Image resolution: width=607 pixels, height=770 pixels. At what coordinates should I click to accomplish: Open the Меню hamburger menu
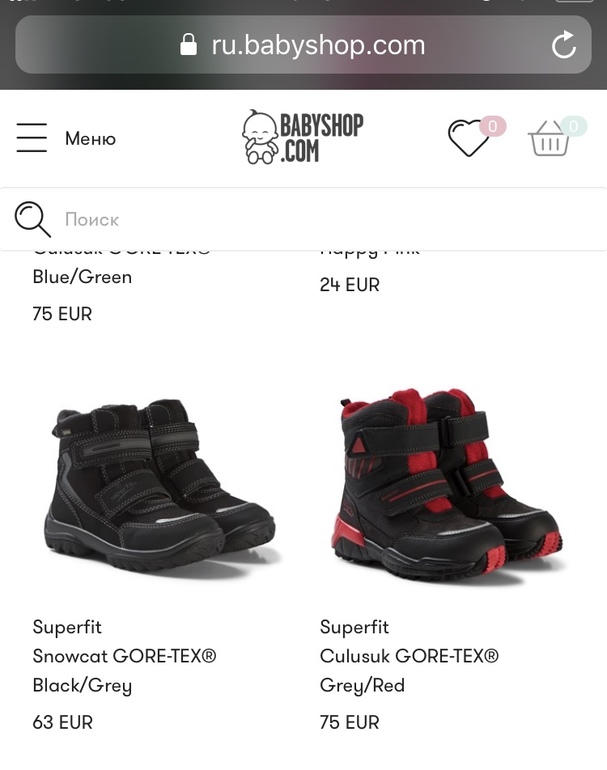pyautogui.click(x=33, y=138)
